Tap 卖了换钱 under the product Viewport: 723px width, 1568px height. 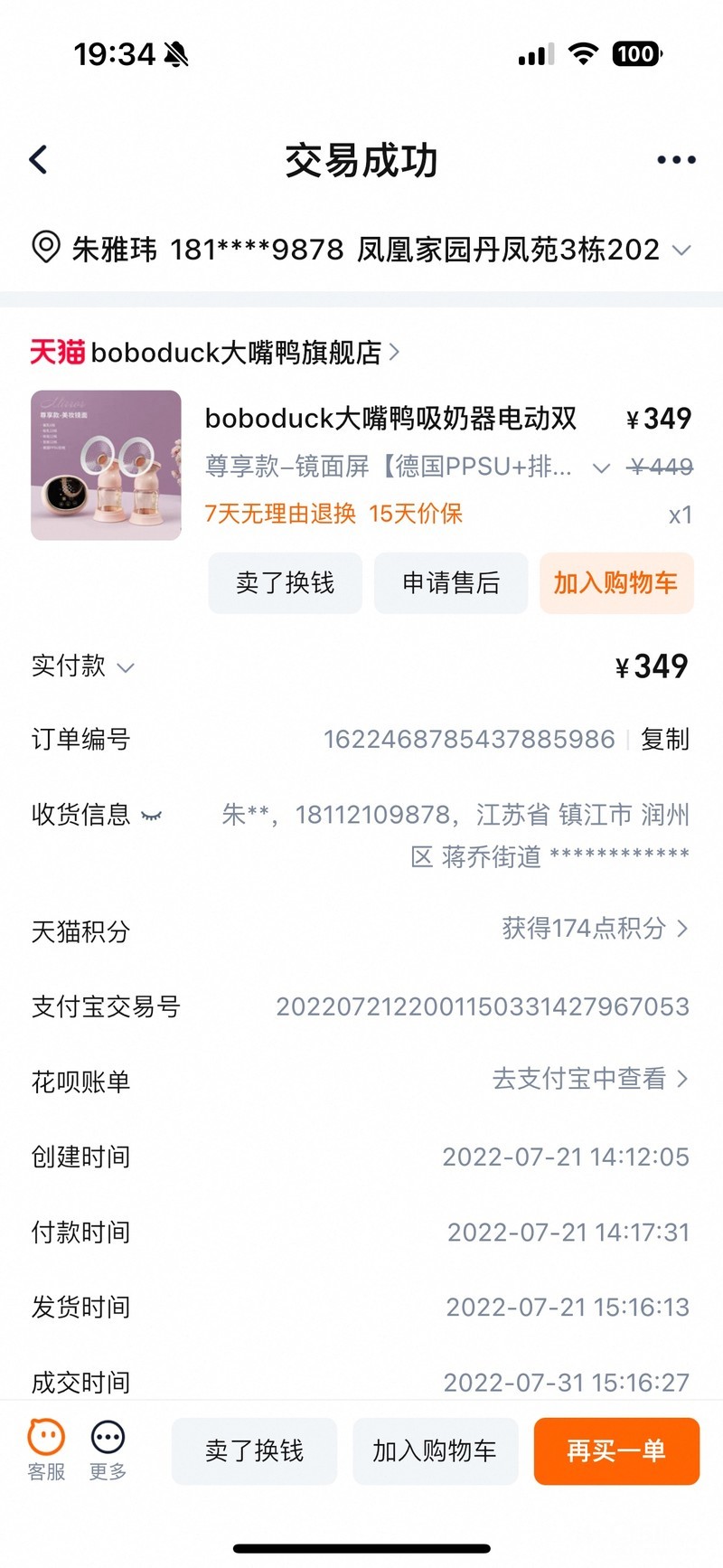[x=285, y=583]
